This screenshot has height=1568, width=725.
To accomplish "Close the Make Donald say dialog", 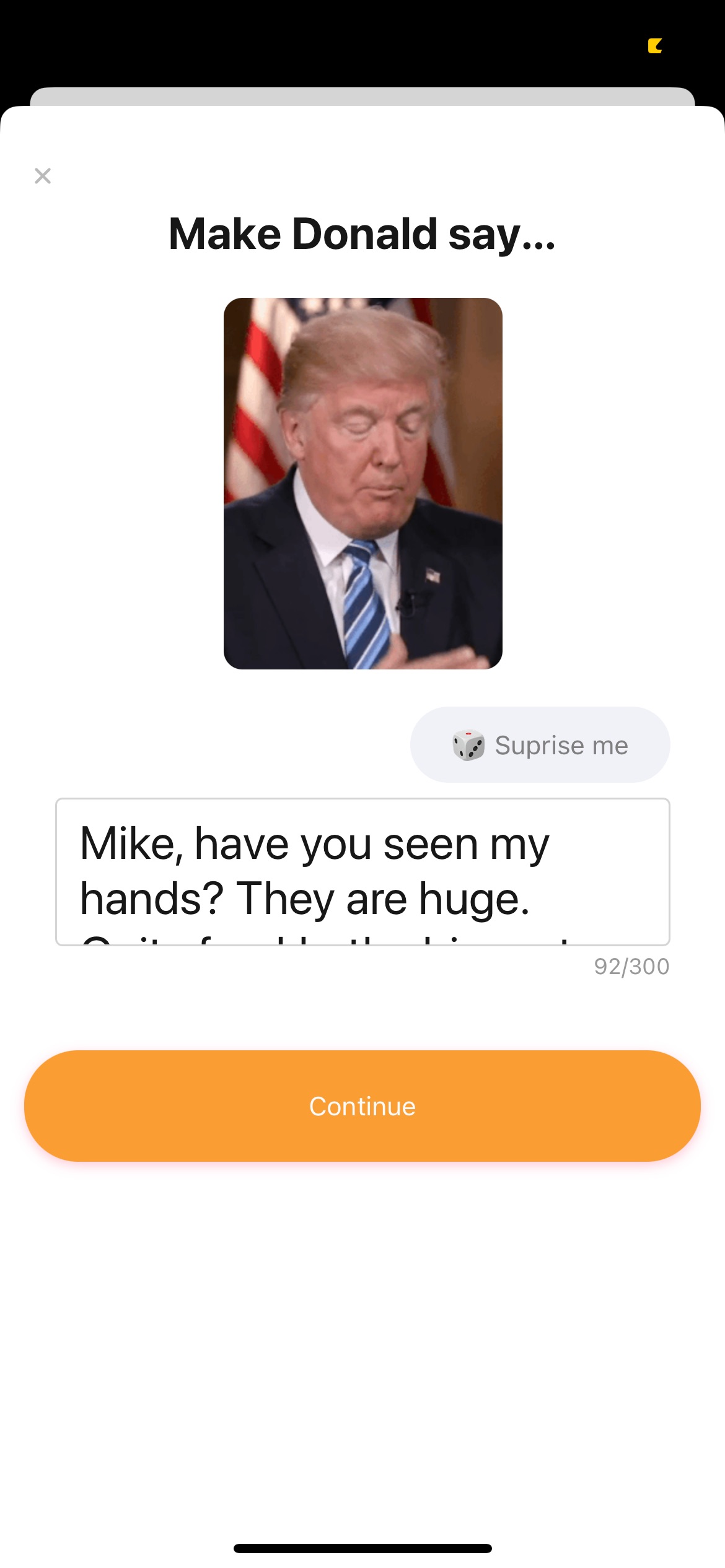I will 43,176.
